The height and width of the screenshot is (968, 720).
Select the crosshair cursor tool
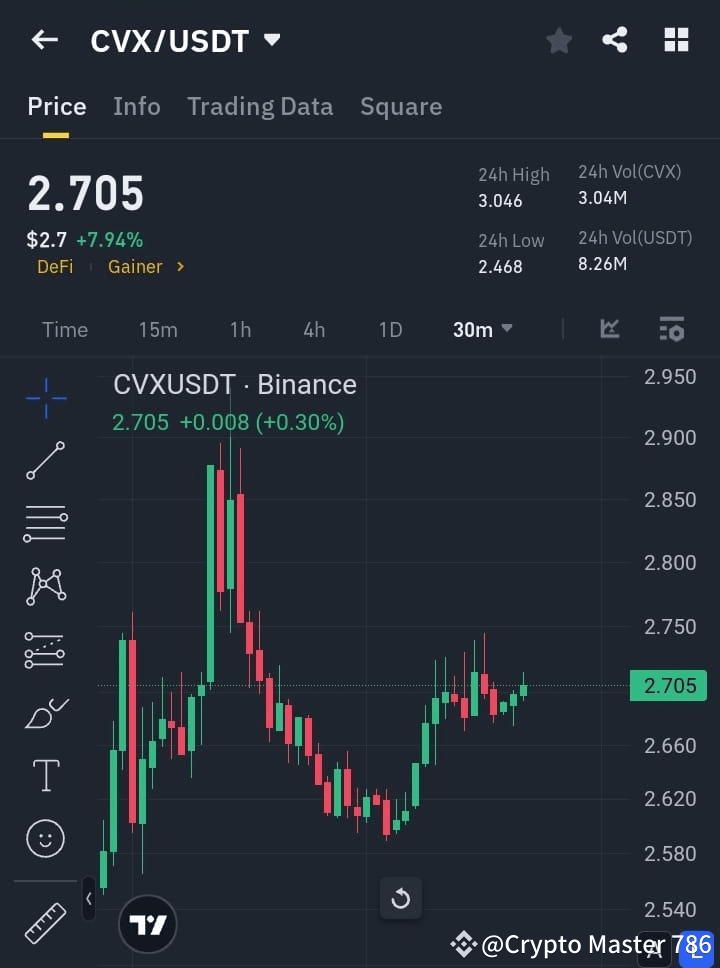pyautogui.click(x=45, y=398)
